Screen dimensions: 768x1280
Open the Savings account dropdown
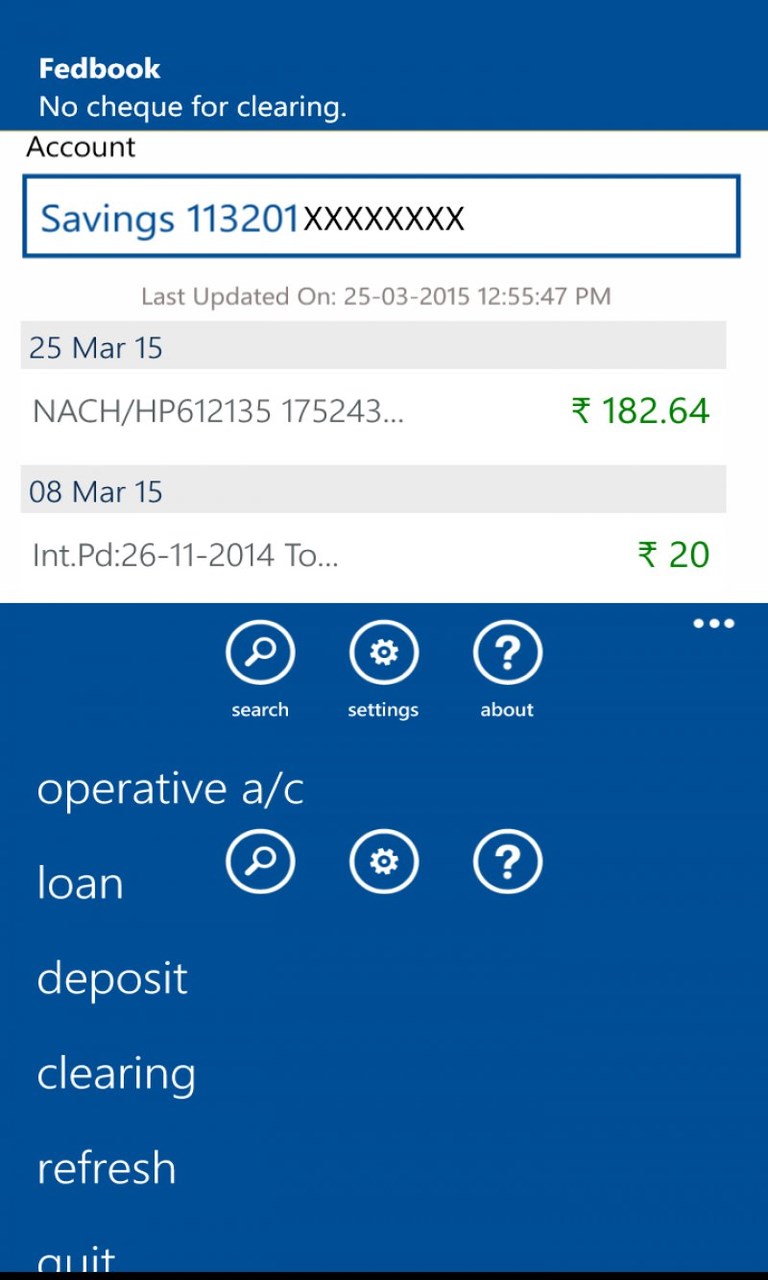(x=380, y=217)
